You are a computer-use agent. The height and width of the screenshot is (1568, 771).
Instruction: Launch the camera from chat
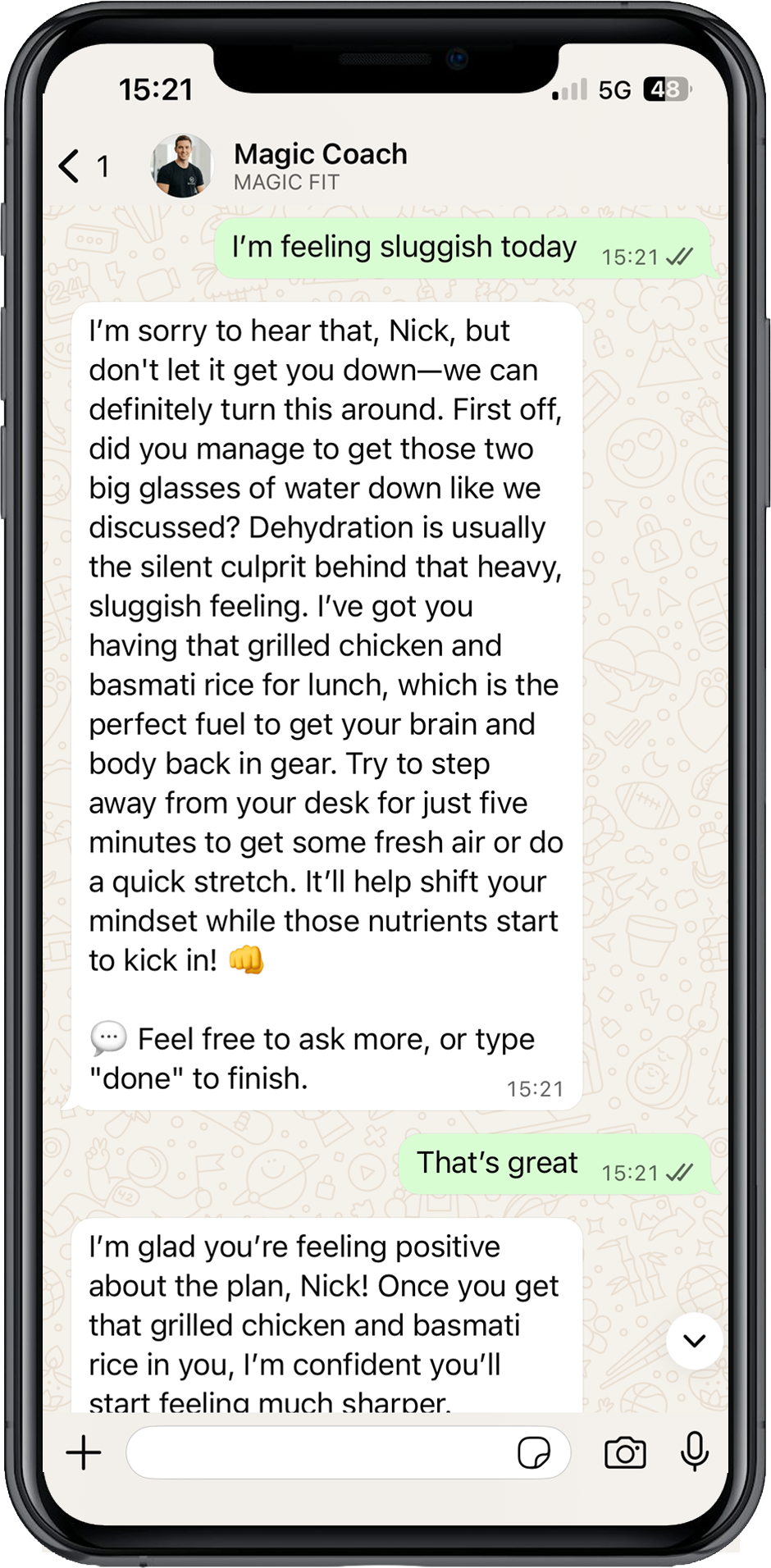click(625, 1453)
